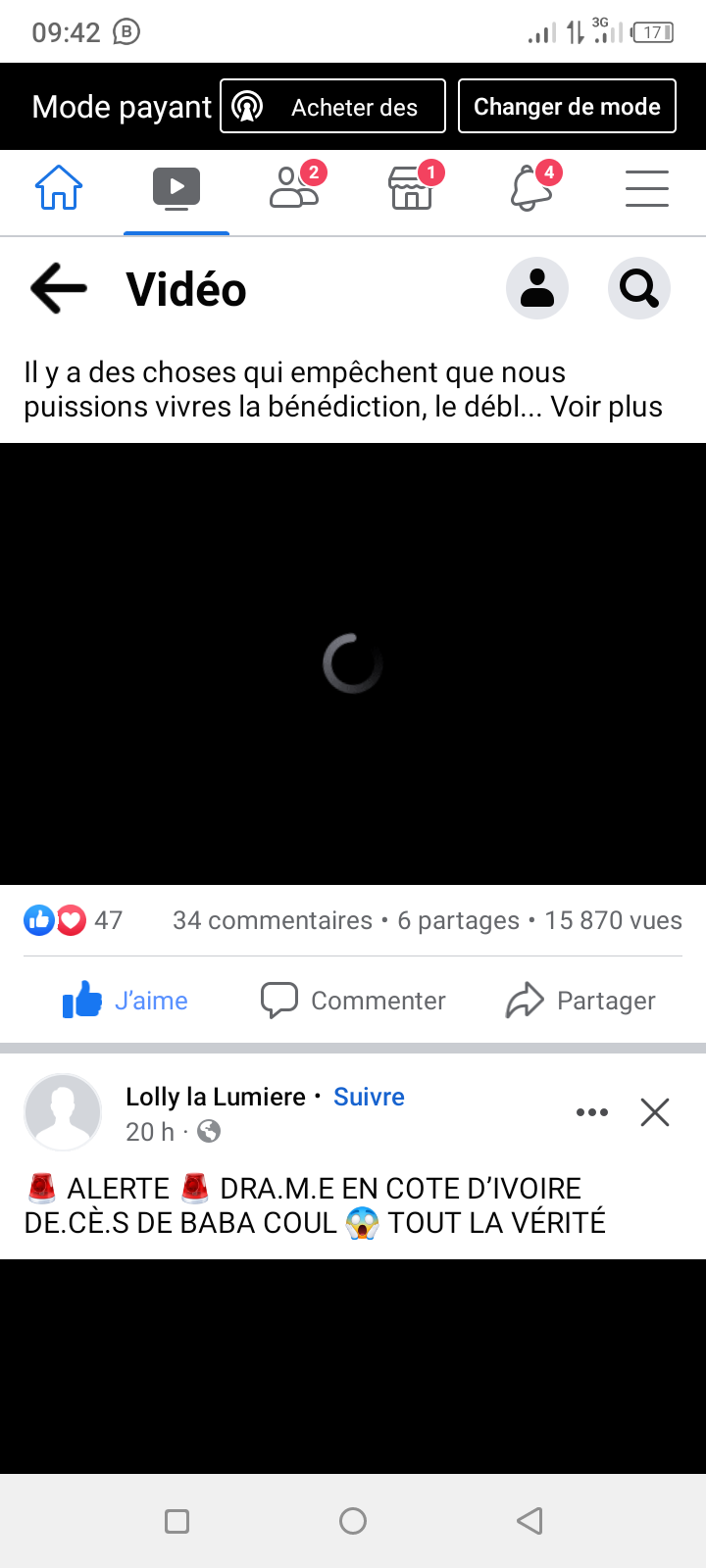Open the Marketplace tab
706x1568 pixels.
pyautogui.click(x=412, y=187)
